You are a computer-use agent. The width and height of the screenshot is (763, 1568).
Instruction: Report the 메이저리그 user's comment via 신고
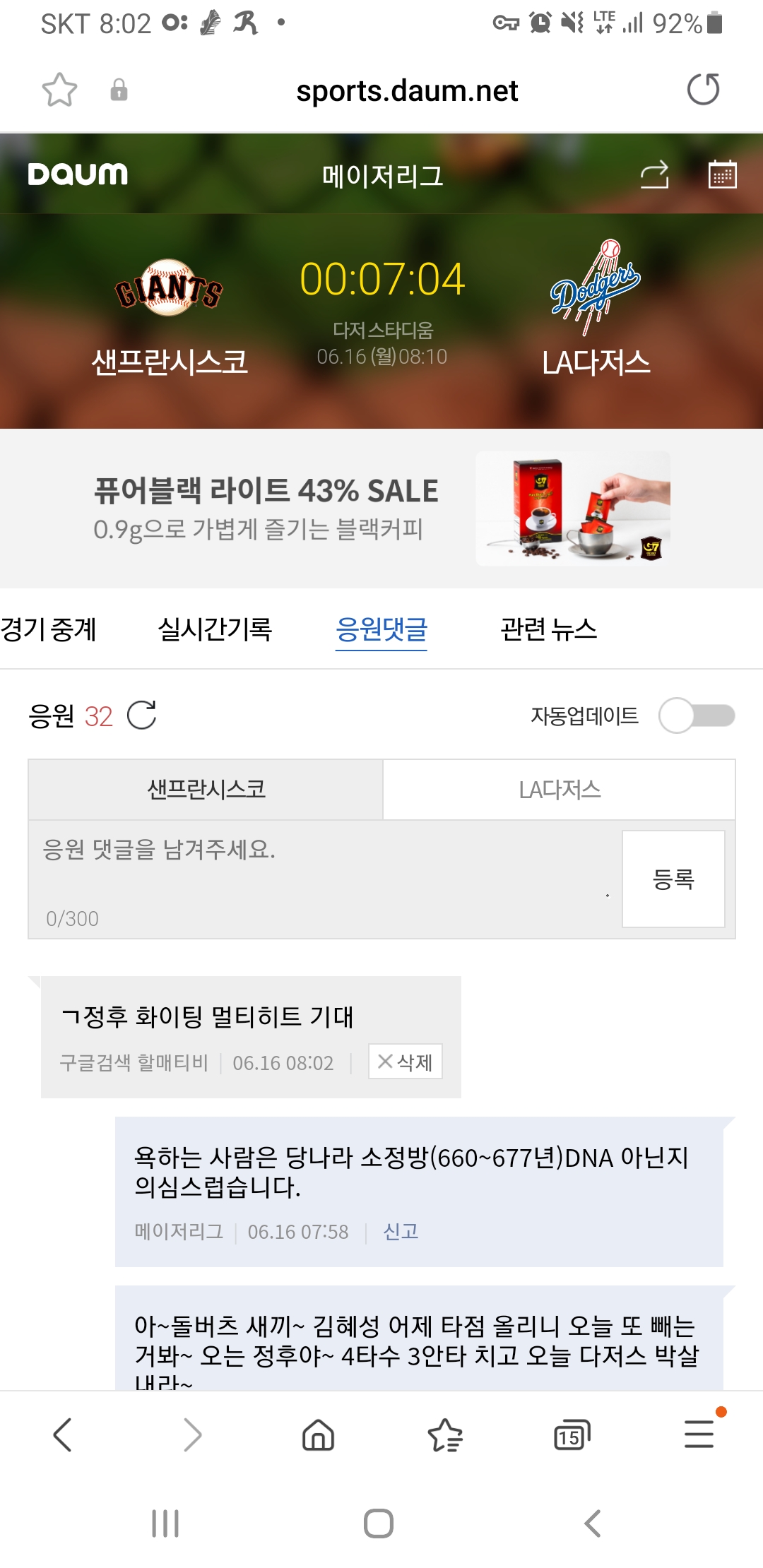click(401, 1232)
